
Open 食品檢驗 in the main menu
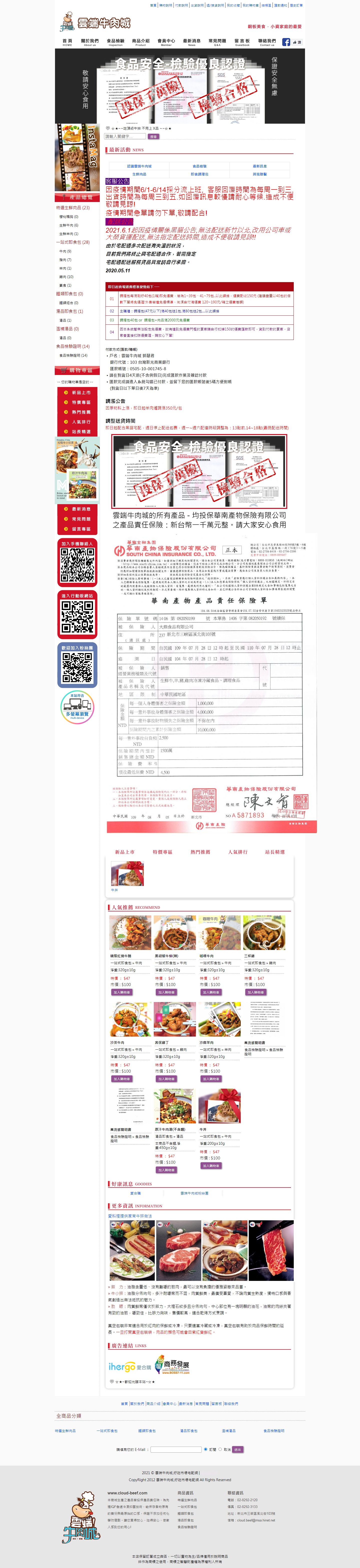(115, 42)
